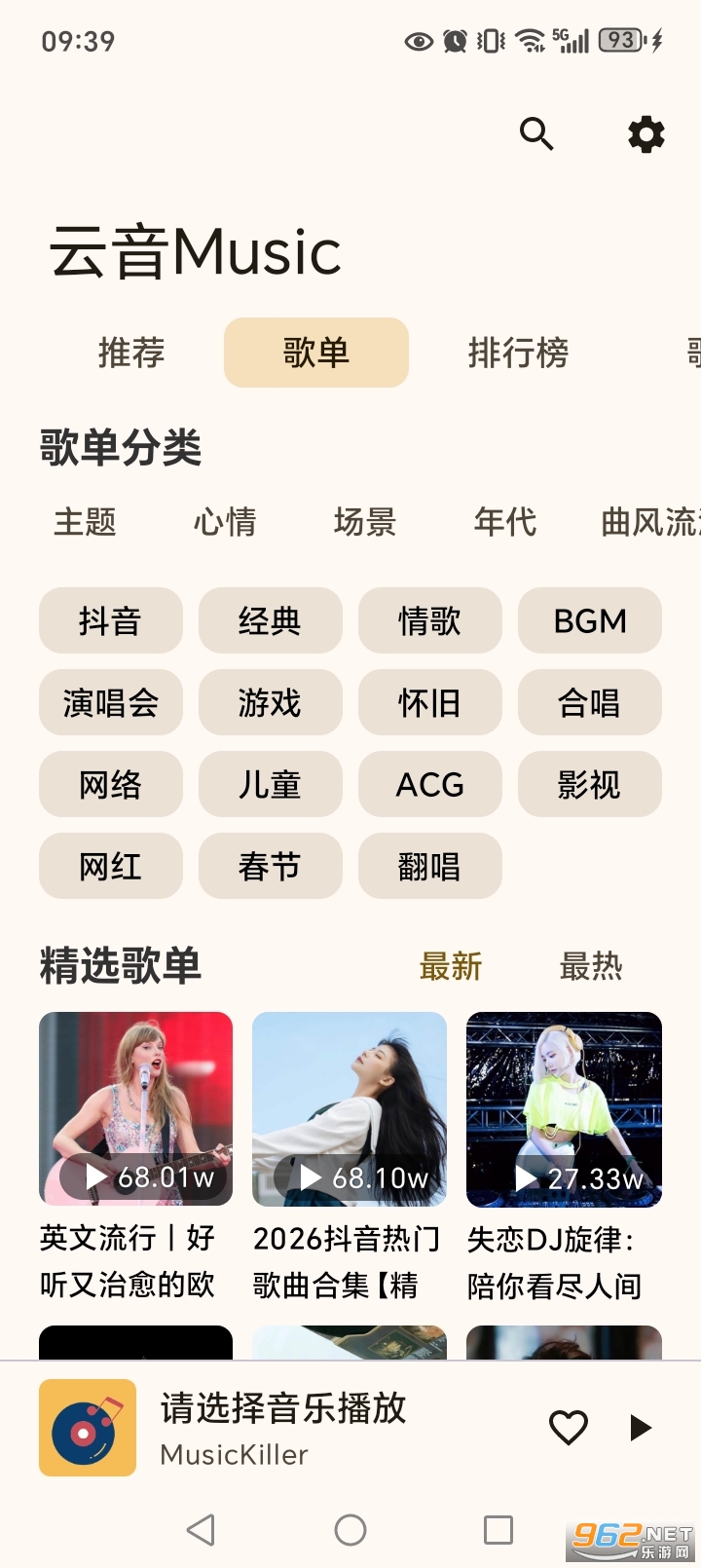Image resolution: width=701 pixels, height=1568 pixels.
Task: Select the 演唱会 chip
Action: [111, 702]
